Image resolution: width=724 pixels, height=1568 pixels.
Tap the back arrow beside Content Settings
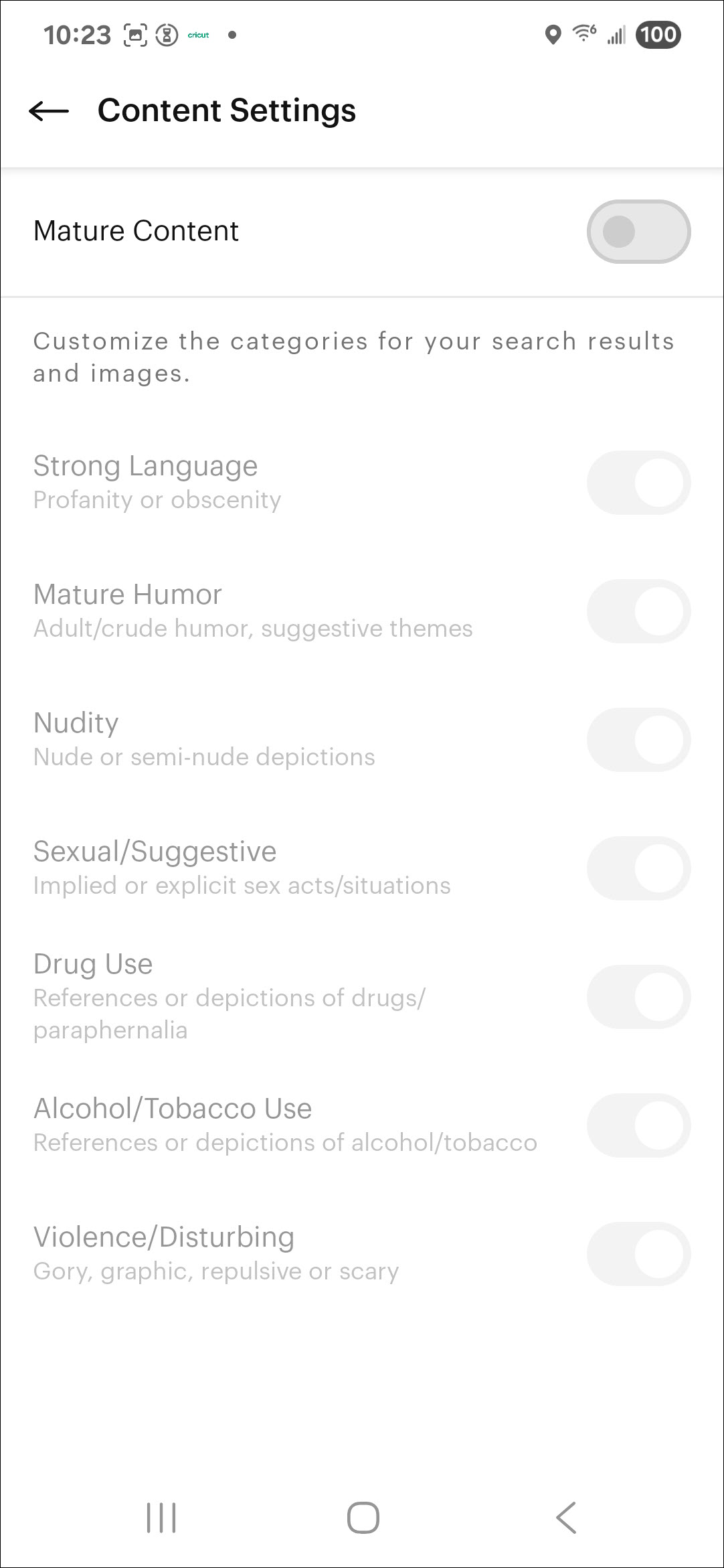pyautogui.click(x=48, y=111)
